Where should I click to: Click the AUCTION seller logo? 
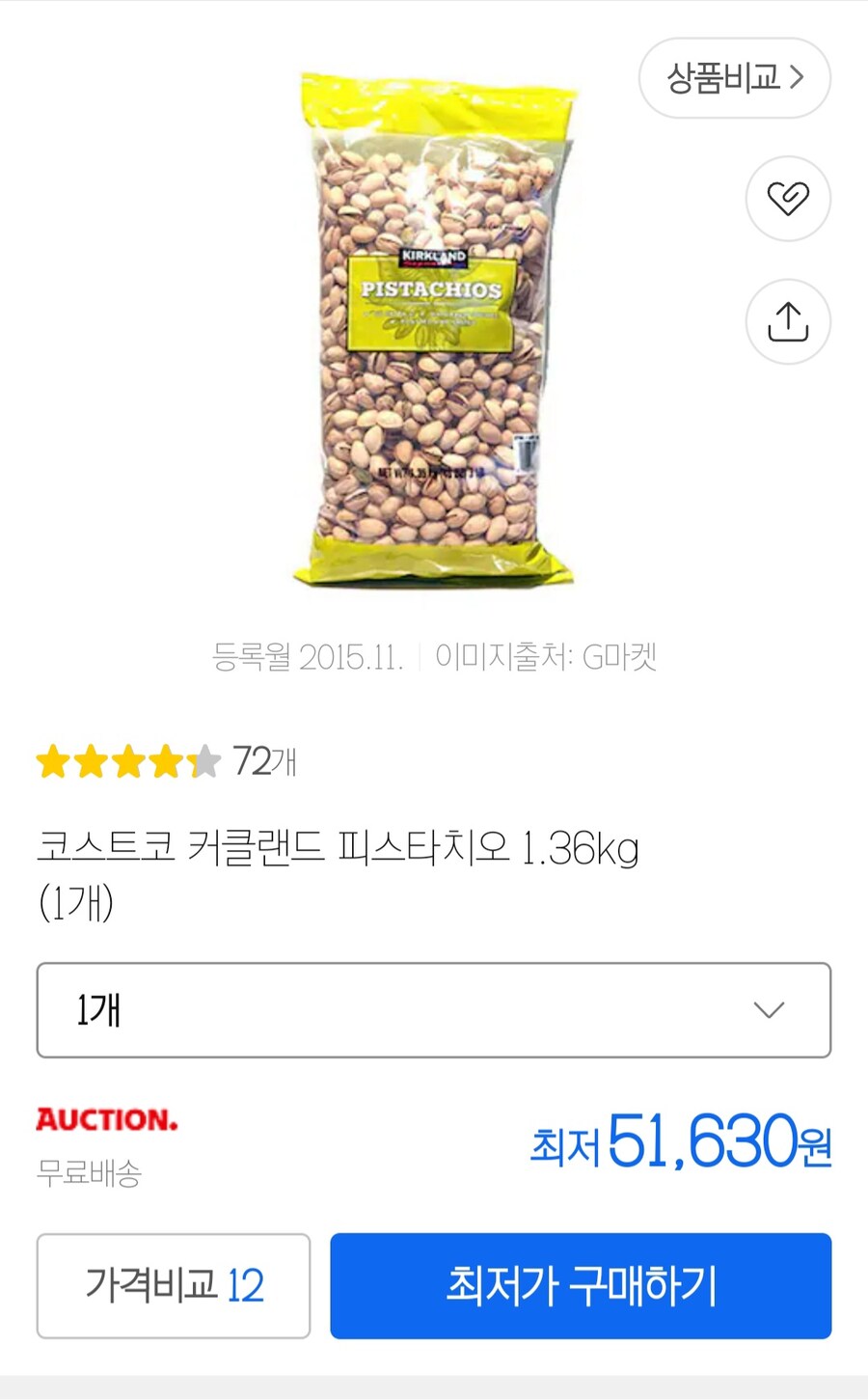click(x=107, y=1119)
